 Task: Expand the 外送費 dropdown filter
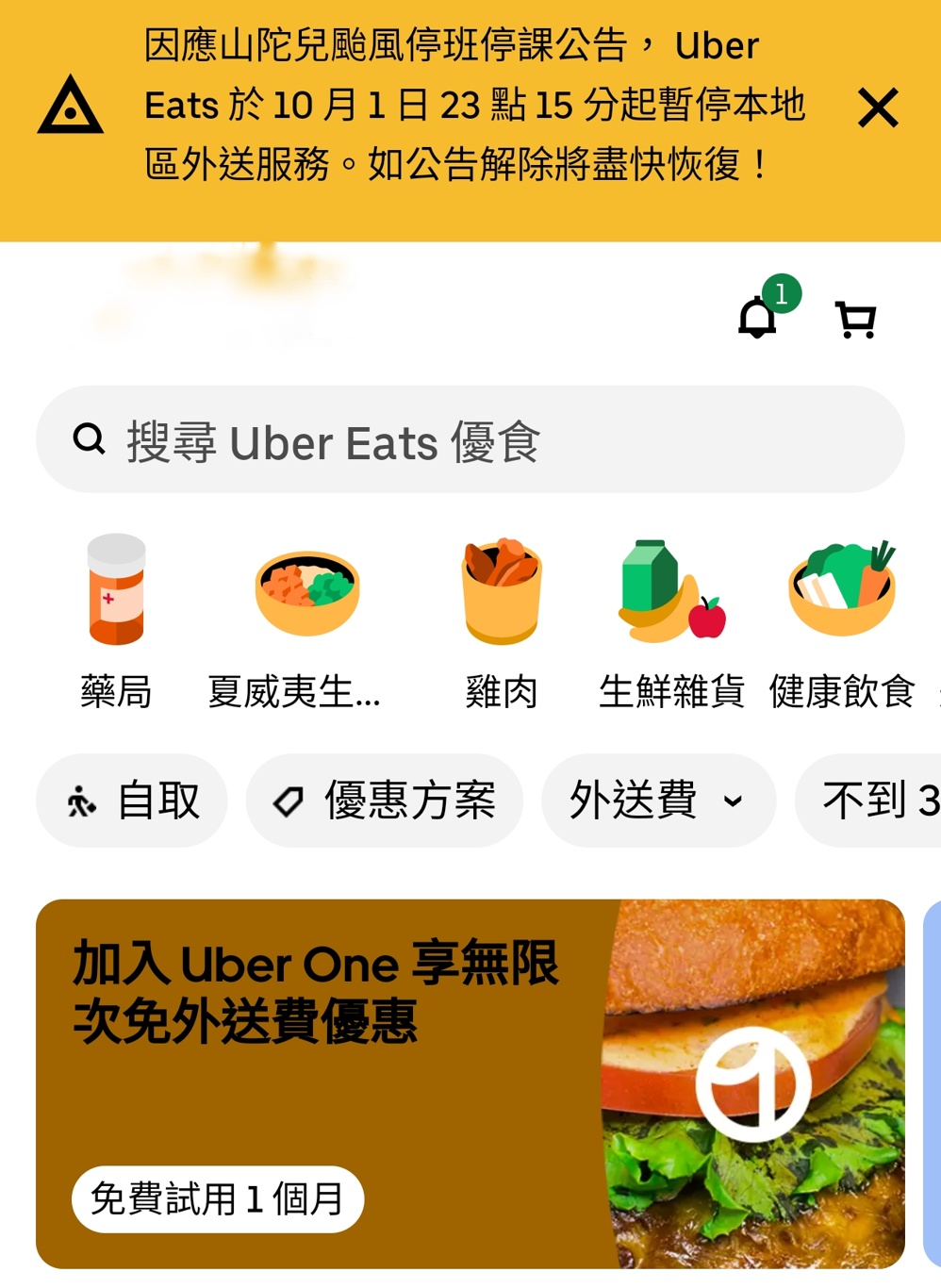(x=658, y=801)
